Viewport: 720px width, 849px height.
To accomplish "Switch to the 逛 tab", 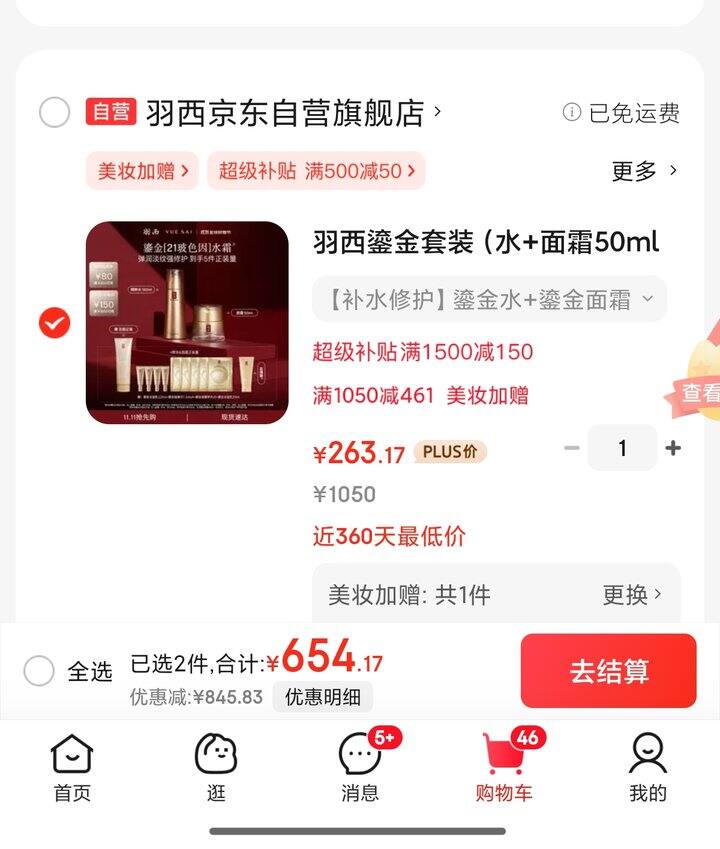I will coord(216,768).
